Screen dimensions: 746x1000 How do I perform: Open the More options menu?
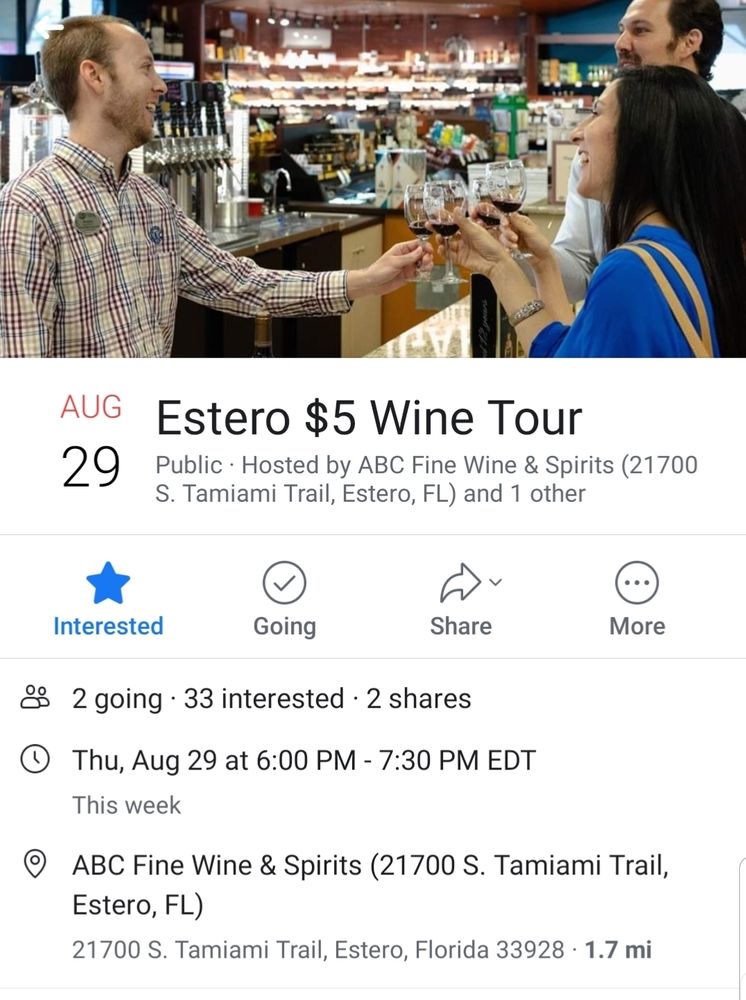point(637,599)
